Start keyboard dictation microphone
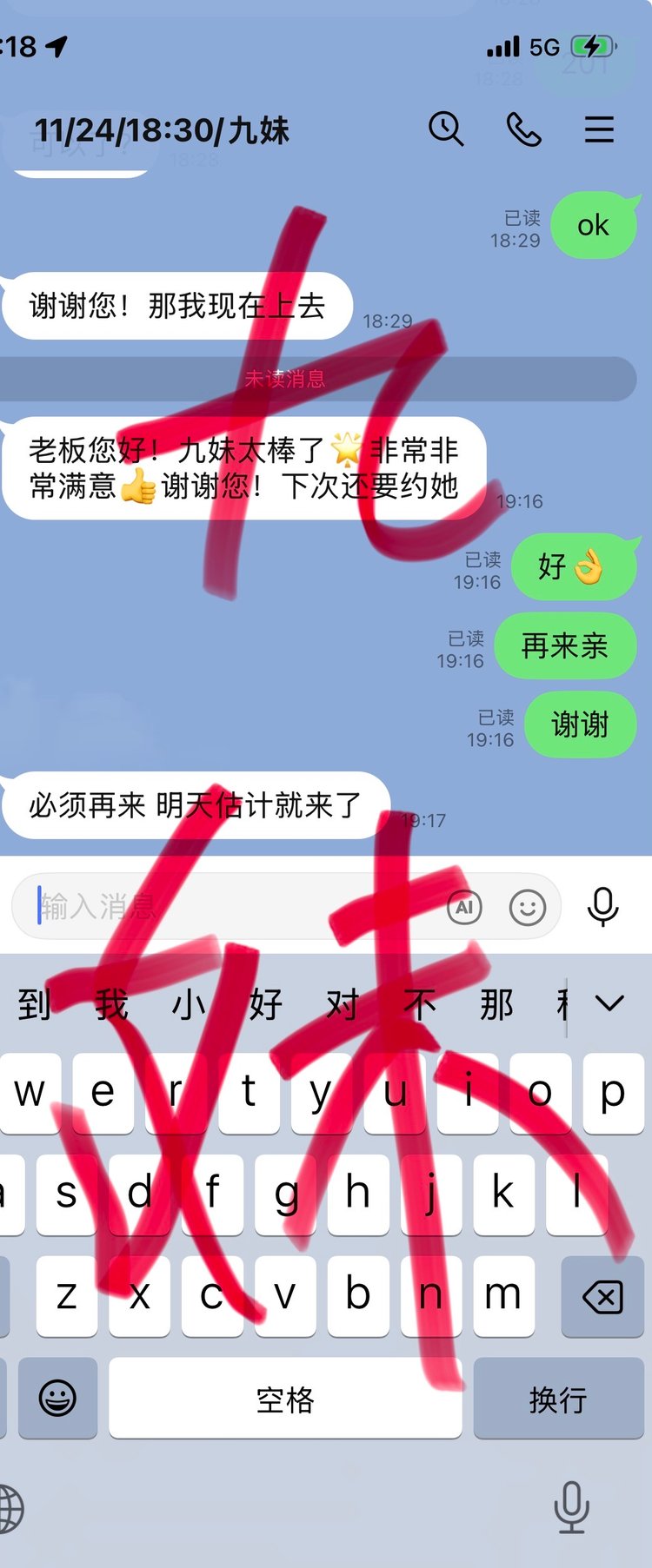The image size is (652, 1568). click(x=571, y=1507)
